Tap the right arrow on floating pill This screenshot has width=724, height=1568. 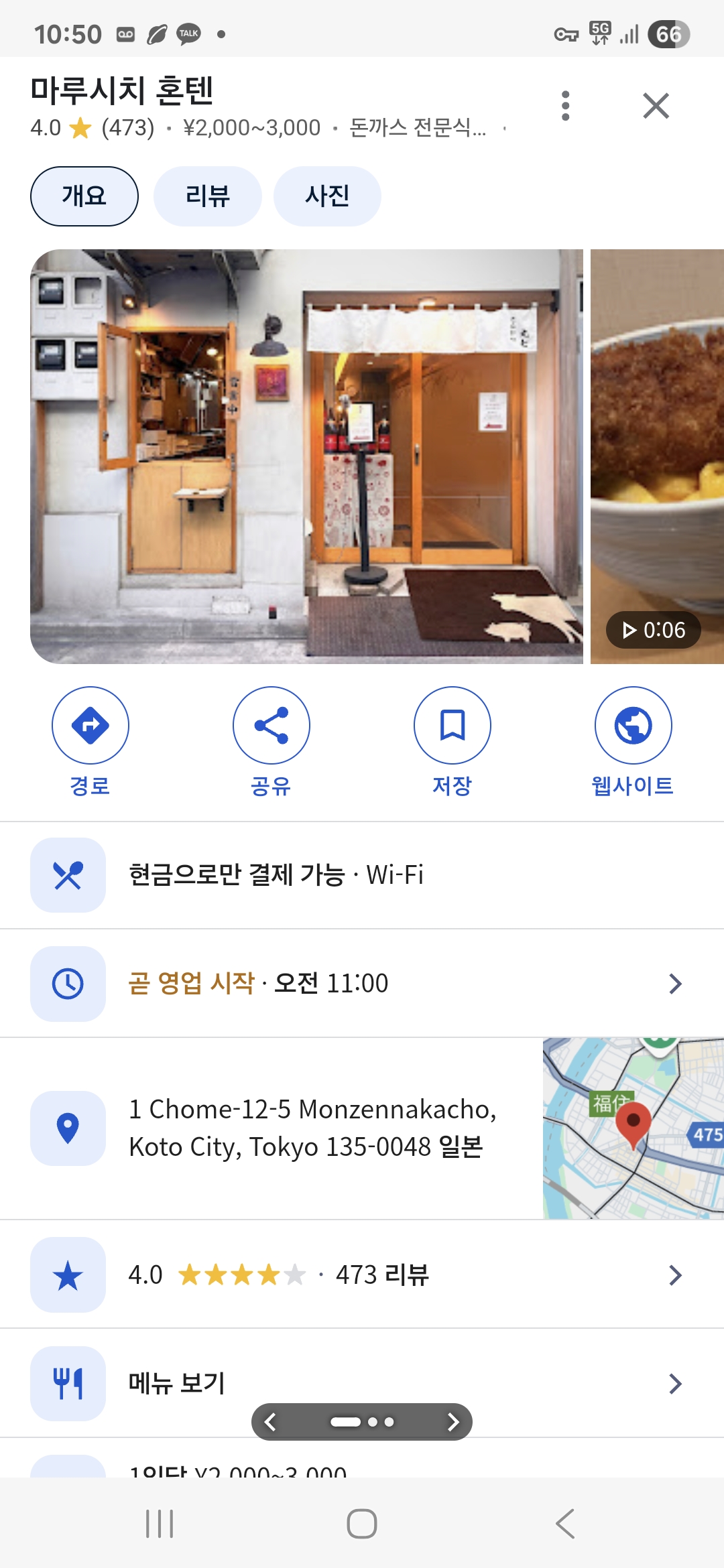point(453,1422)
